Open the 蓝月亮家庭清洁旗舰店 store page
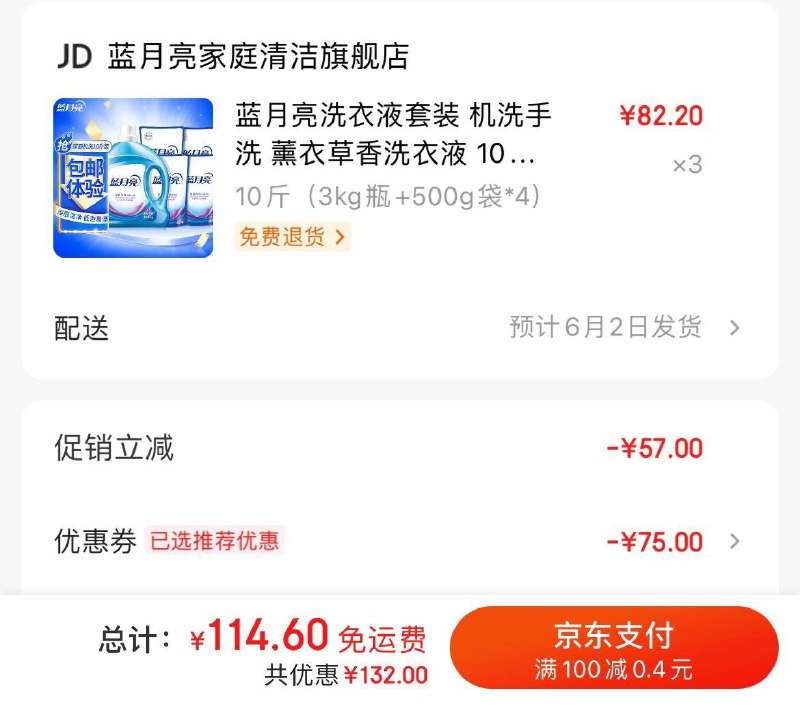Viewport: 800px width, 717px height. [258, 56]
